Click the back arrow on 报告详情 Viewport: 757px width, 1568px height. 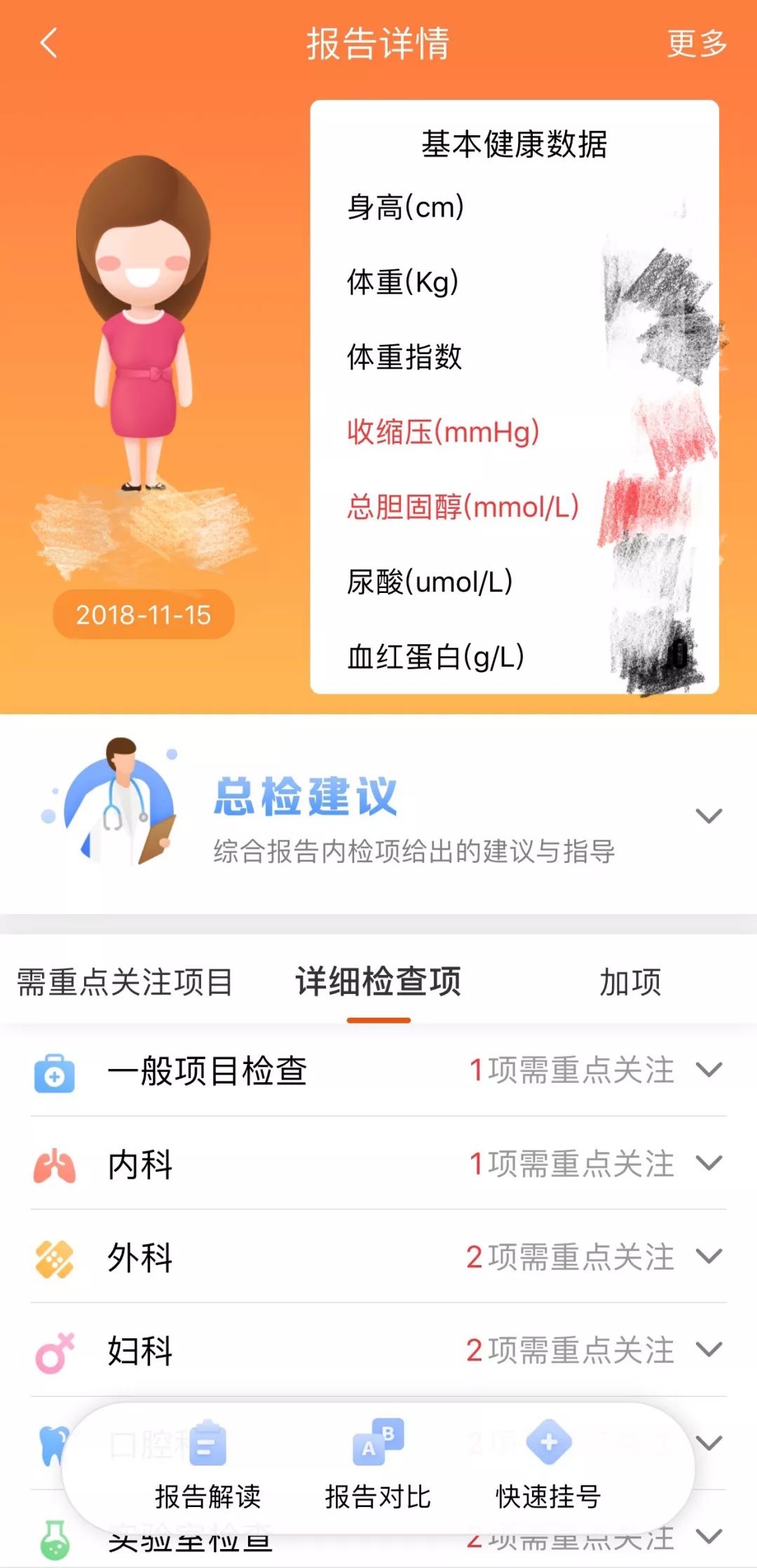coord(46,43)
